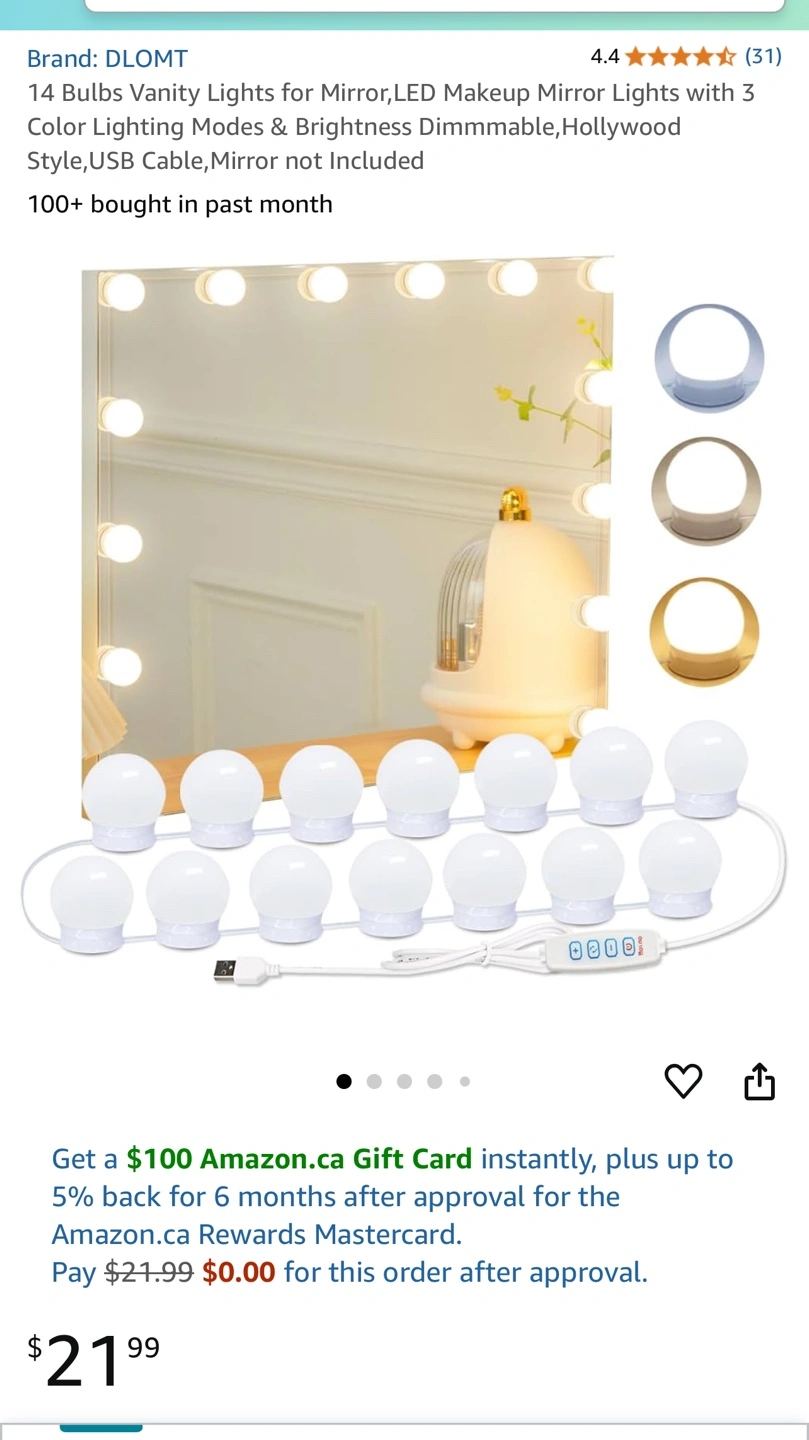
Task: Open the vanity lights product image
Action: [x=404, y=620]
